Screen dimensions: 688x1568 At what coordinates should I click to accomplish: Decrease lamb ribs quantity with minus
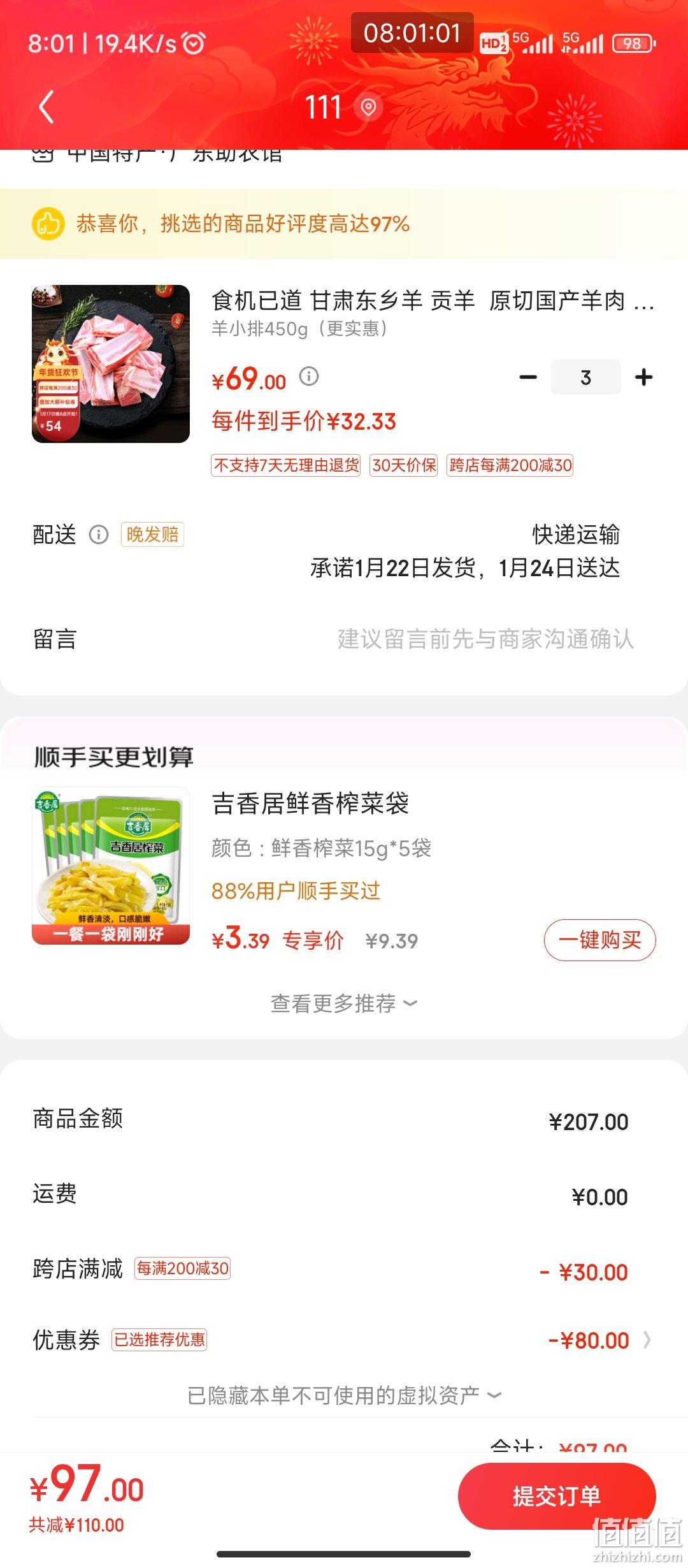pyautogui.click(x=528, y=377)
